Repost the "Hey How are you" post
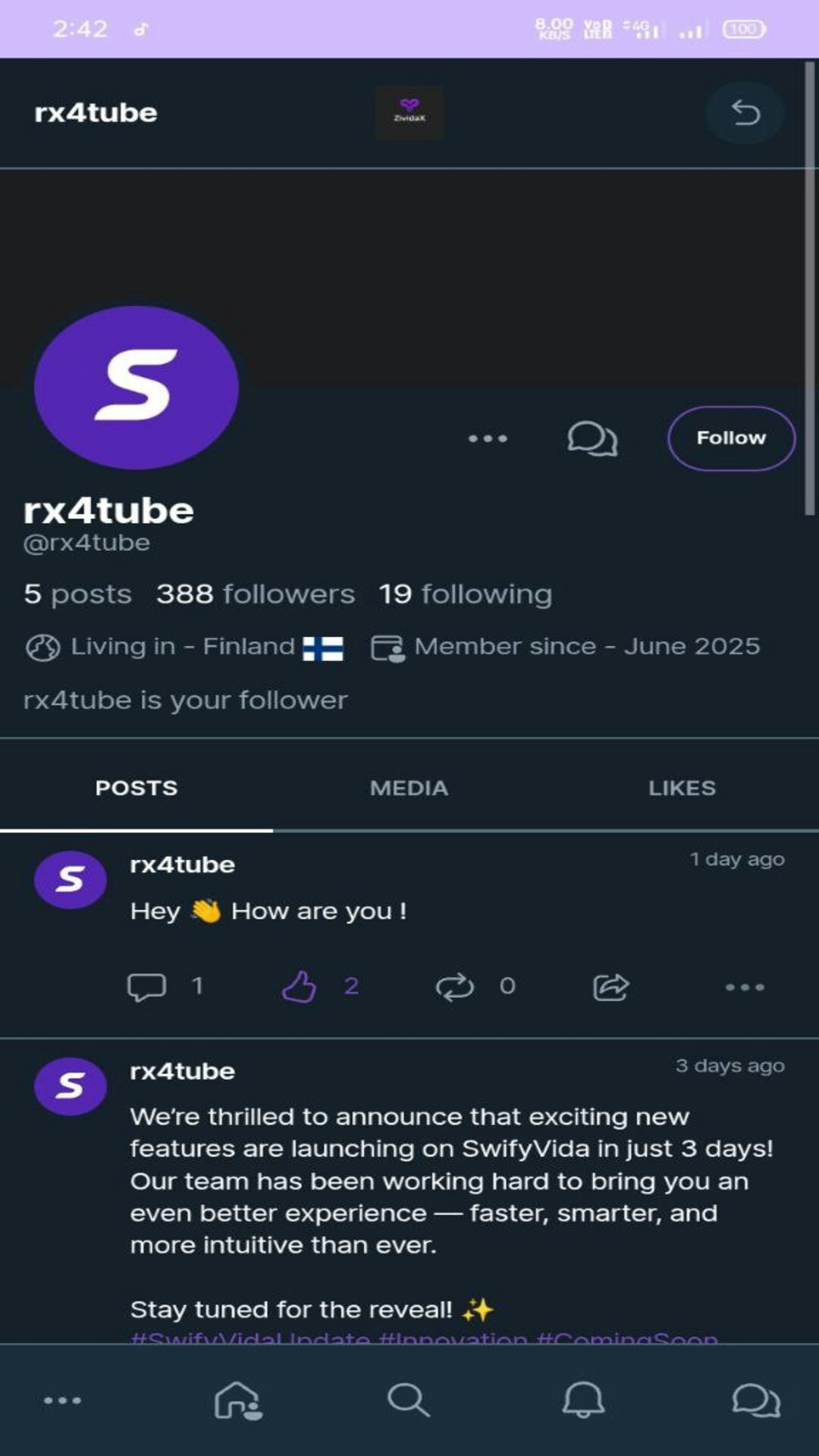819x1456 pixels. pyautogui.click(x=455, y=987)
